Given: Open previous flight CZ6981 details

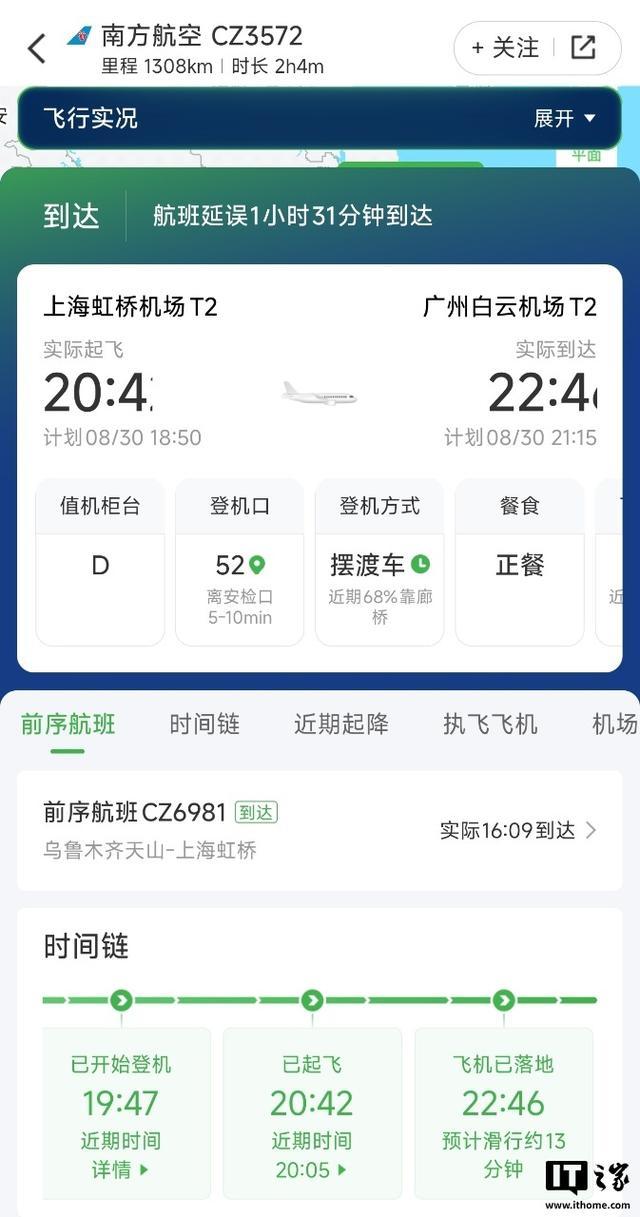Looking at the screenshot, I should click(x=320, y=830).
